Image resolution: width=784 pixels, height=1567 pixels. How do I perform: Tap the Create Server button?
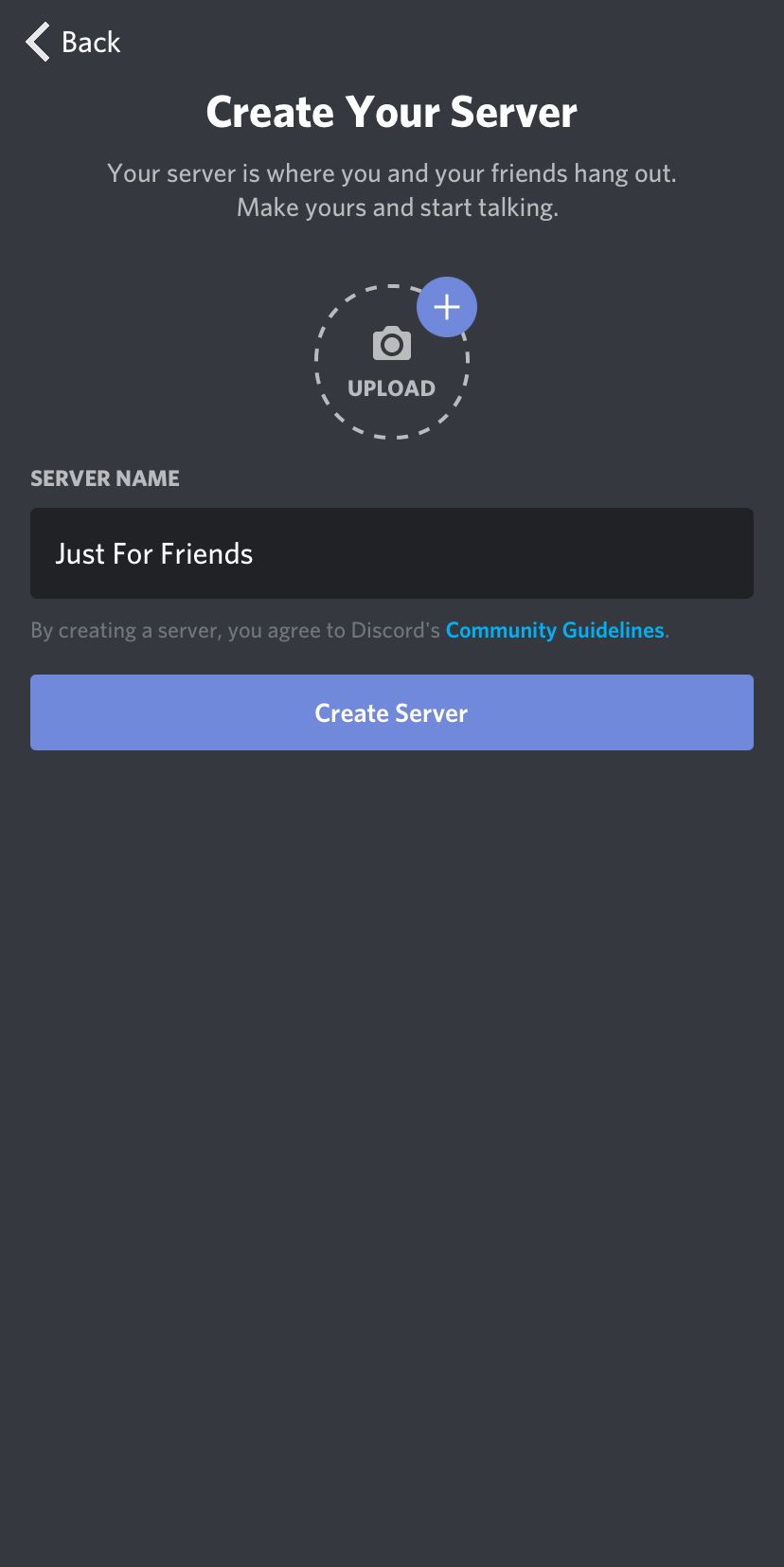392,712
